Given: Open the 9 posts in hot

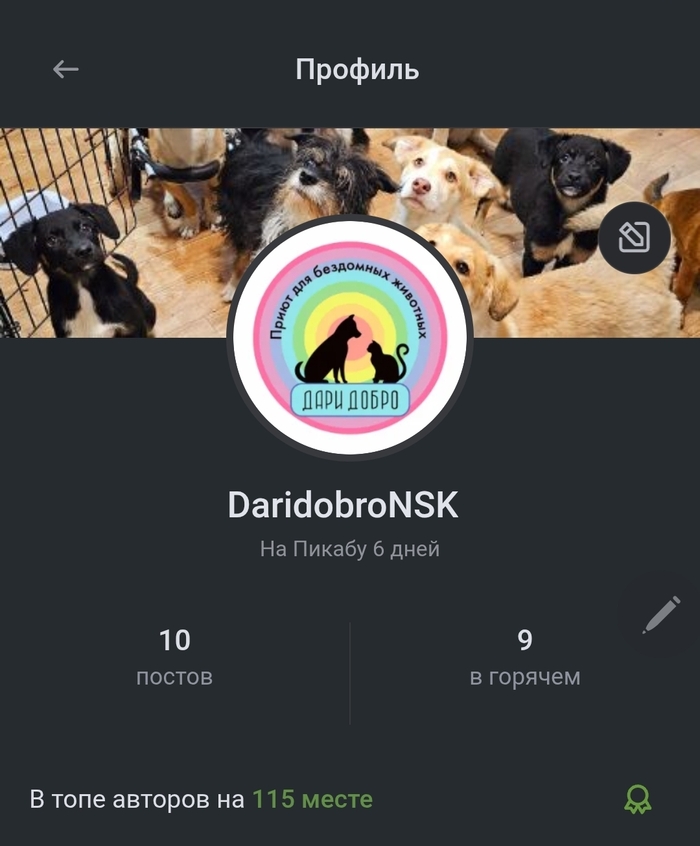Looking at the screenshot, I should [x=524, y=657].
